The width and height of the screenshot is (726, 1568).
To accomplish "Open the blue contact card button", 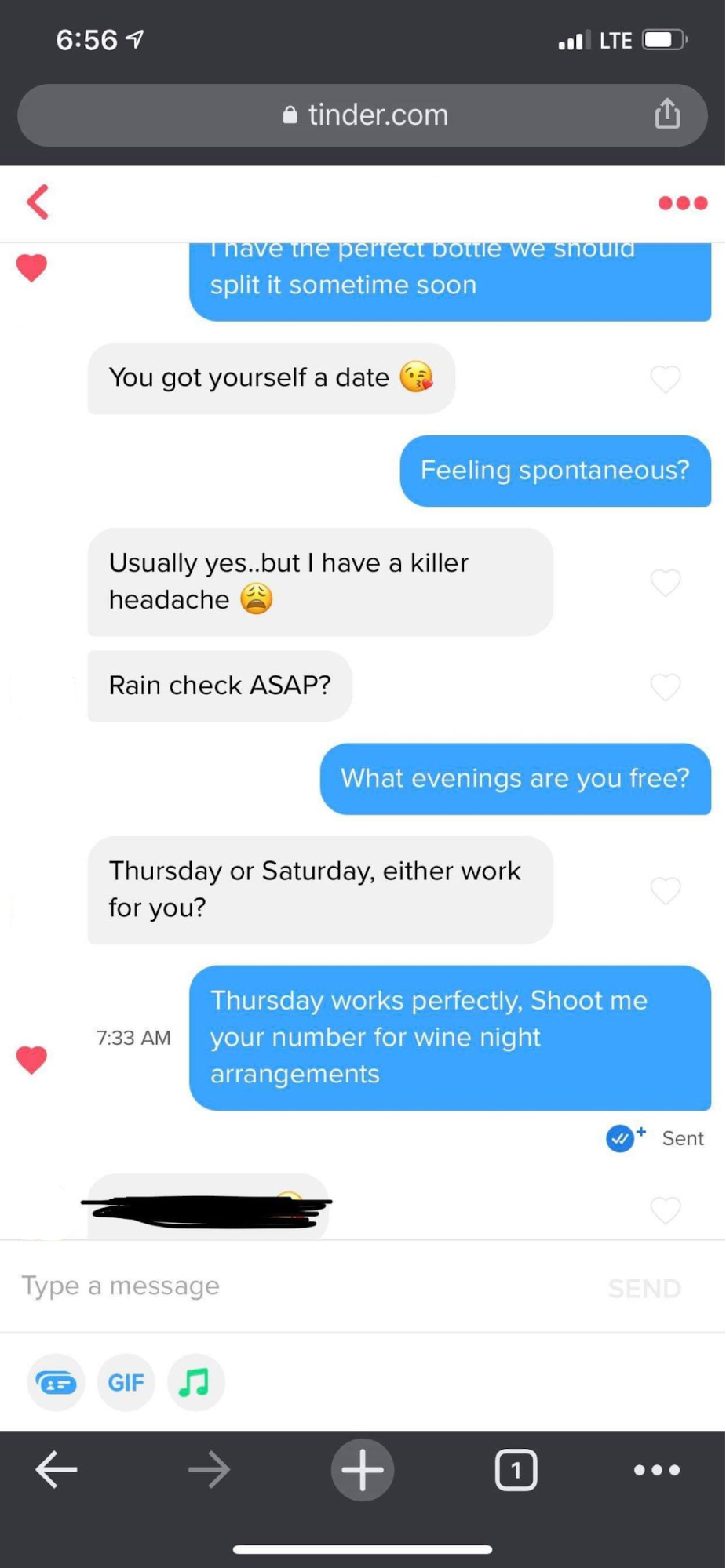I will point(56,1382).
